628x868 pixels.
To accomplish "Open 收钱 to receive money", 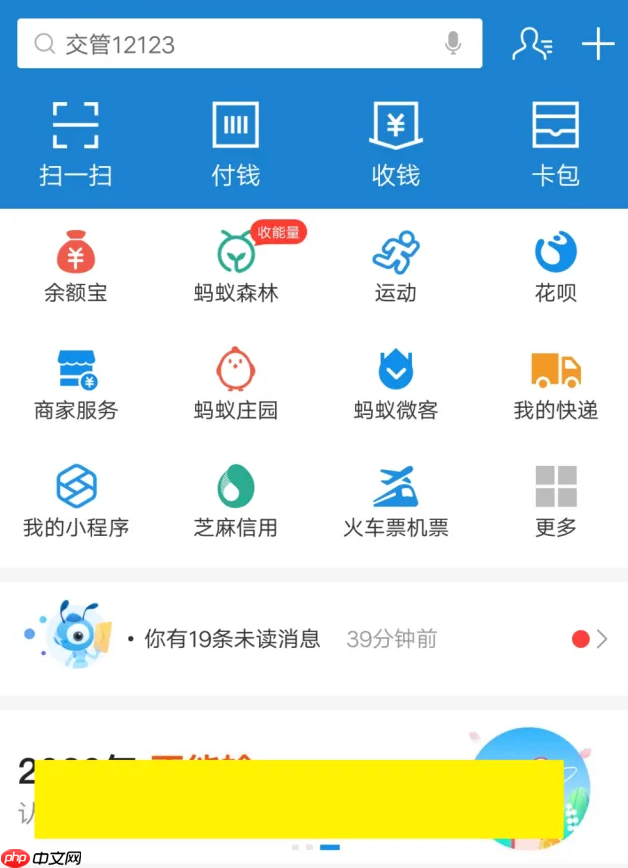I will coord(396,143).
